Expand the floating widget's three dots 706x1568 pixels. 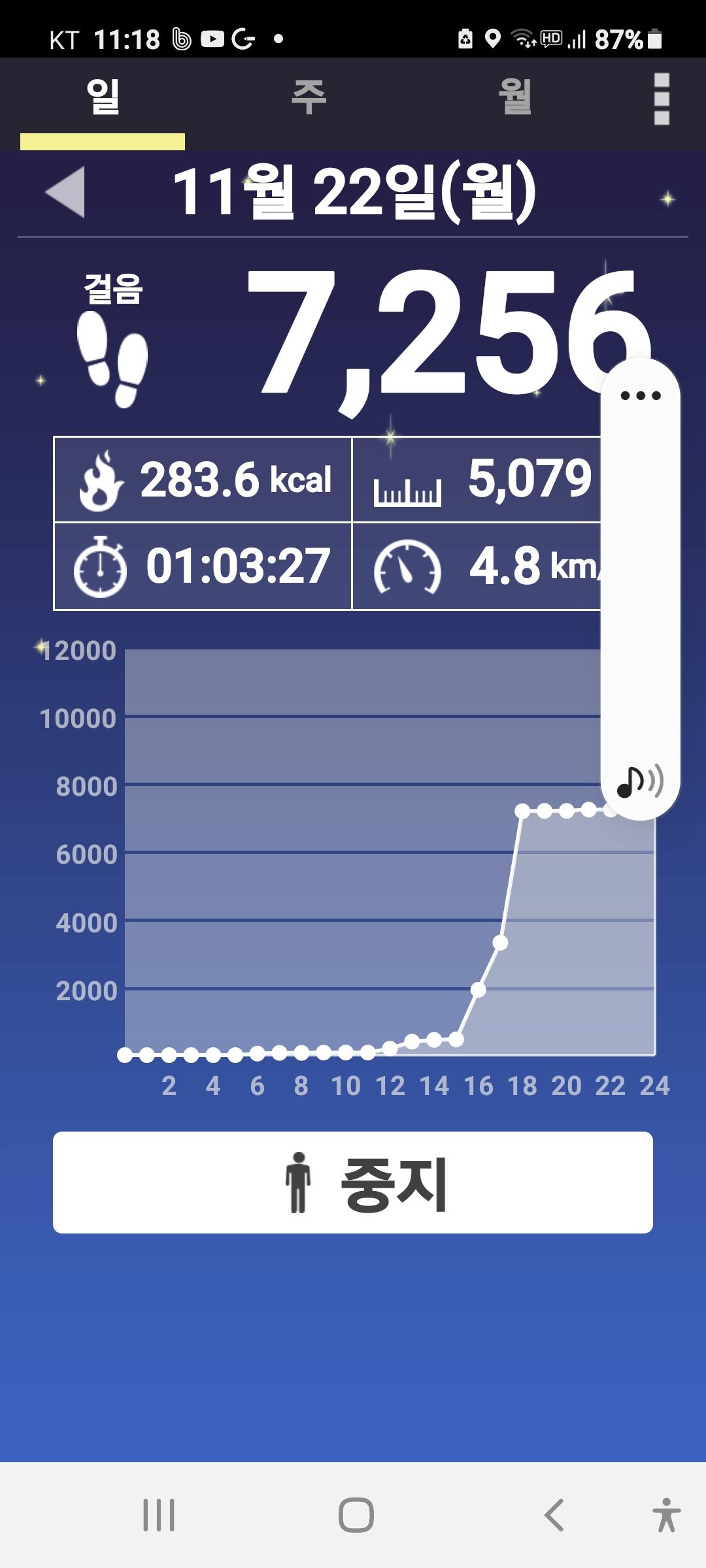coord(641,396)
